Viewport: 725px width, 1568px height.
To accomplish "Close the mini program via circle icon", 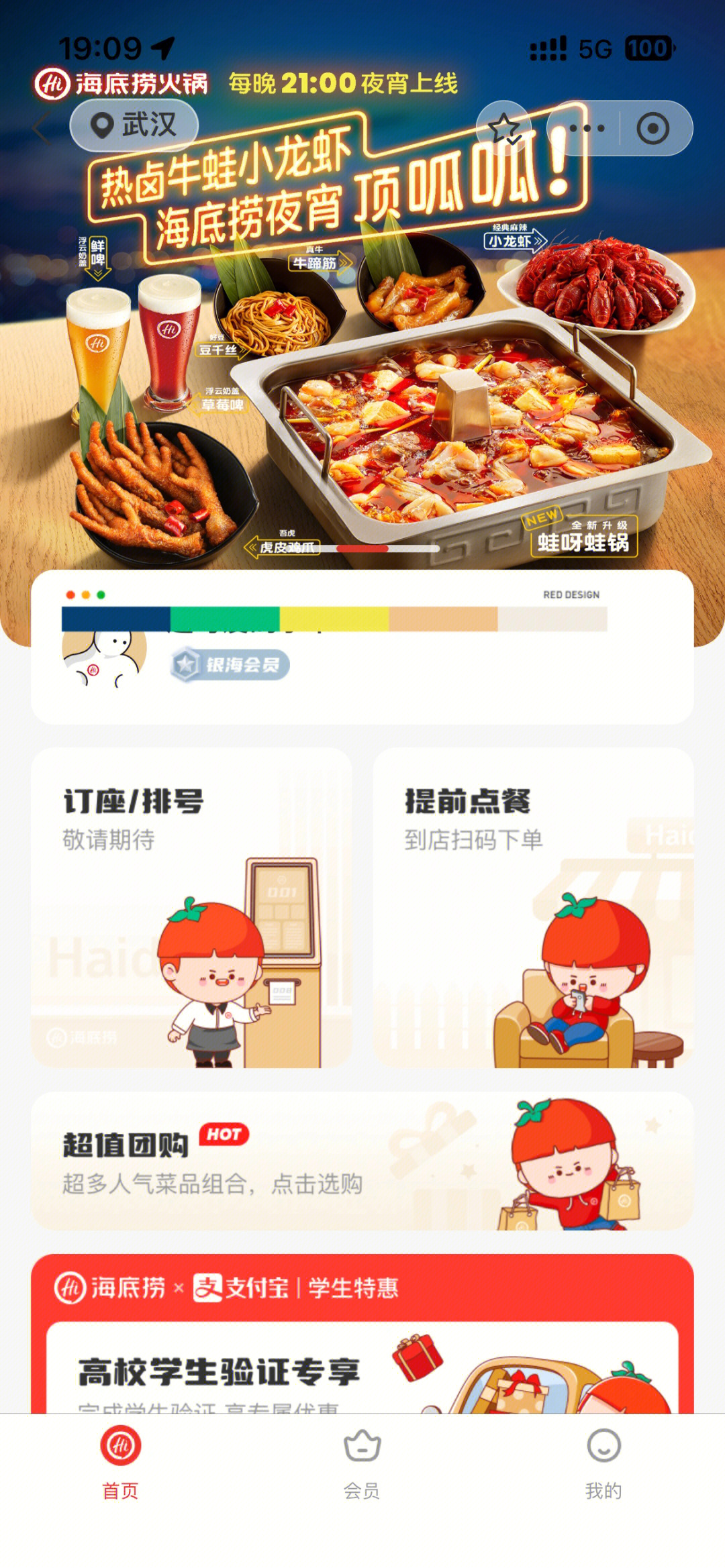I will pos(652,128).
